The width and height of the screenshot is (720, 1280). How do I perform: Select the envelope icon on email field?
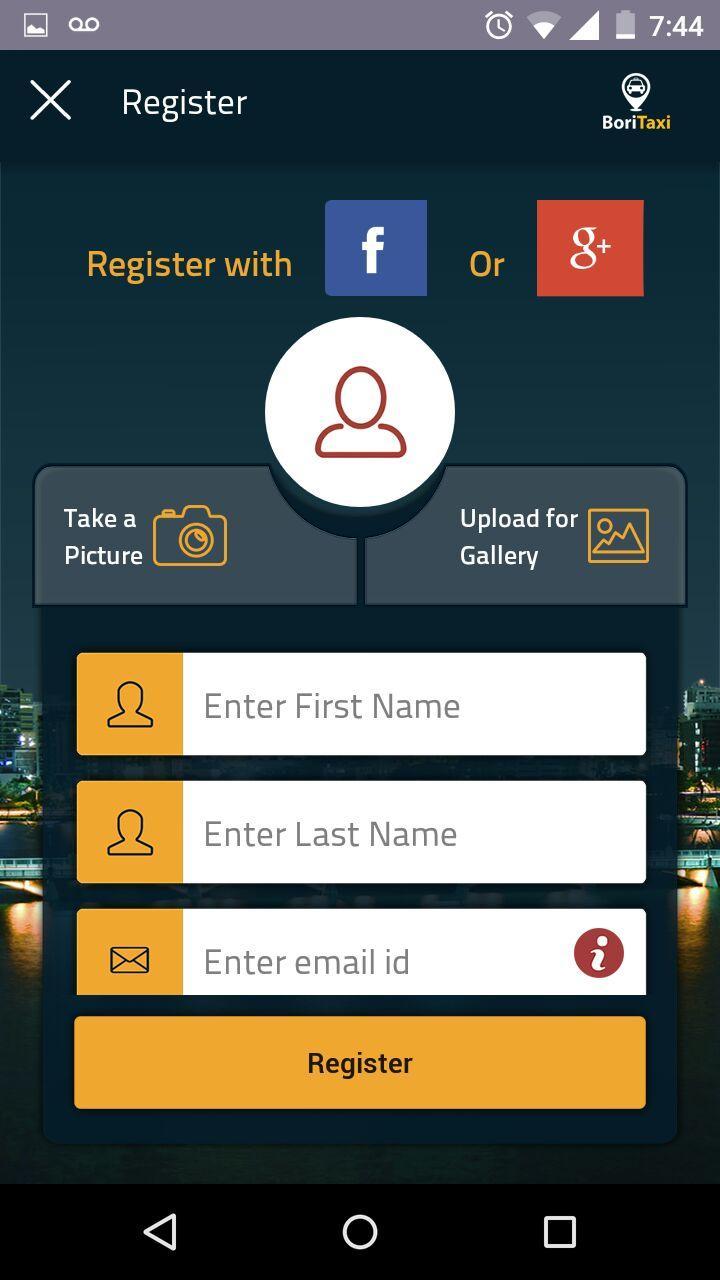(x=128, y=957)
